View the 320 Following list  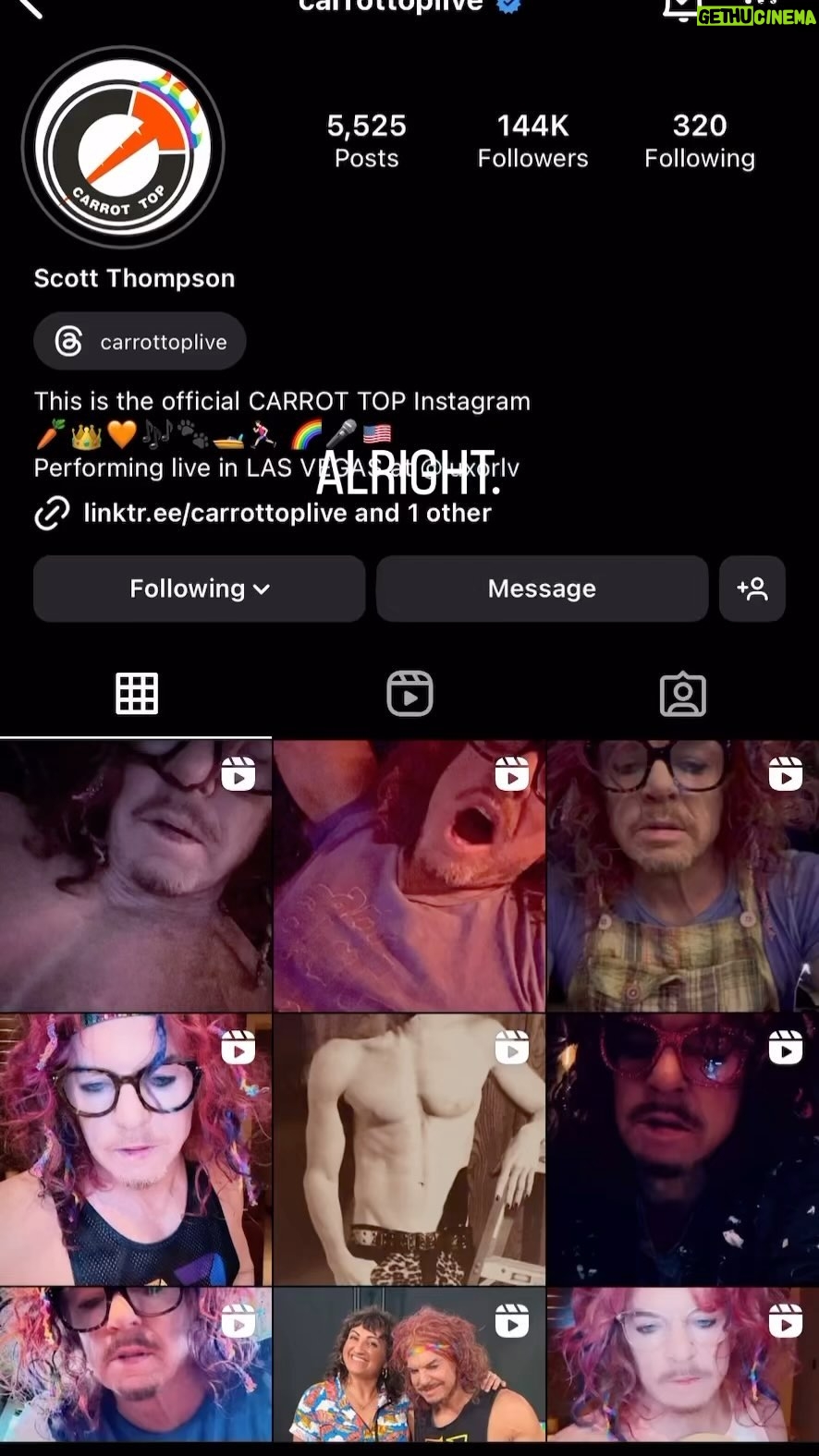(x=700, y=140)
